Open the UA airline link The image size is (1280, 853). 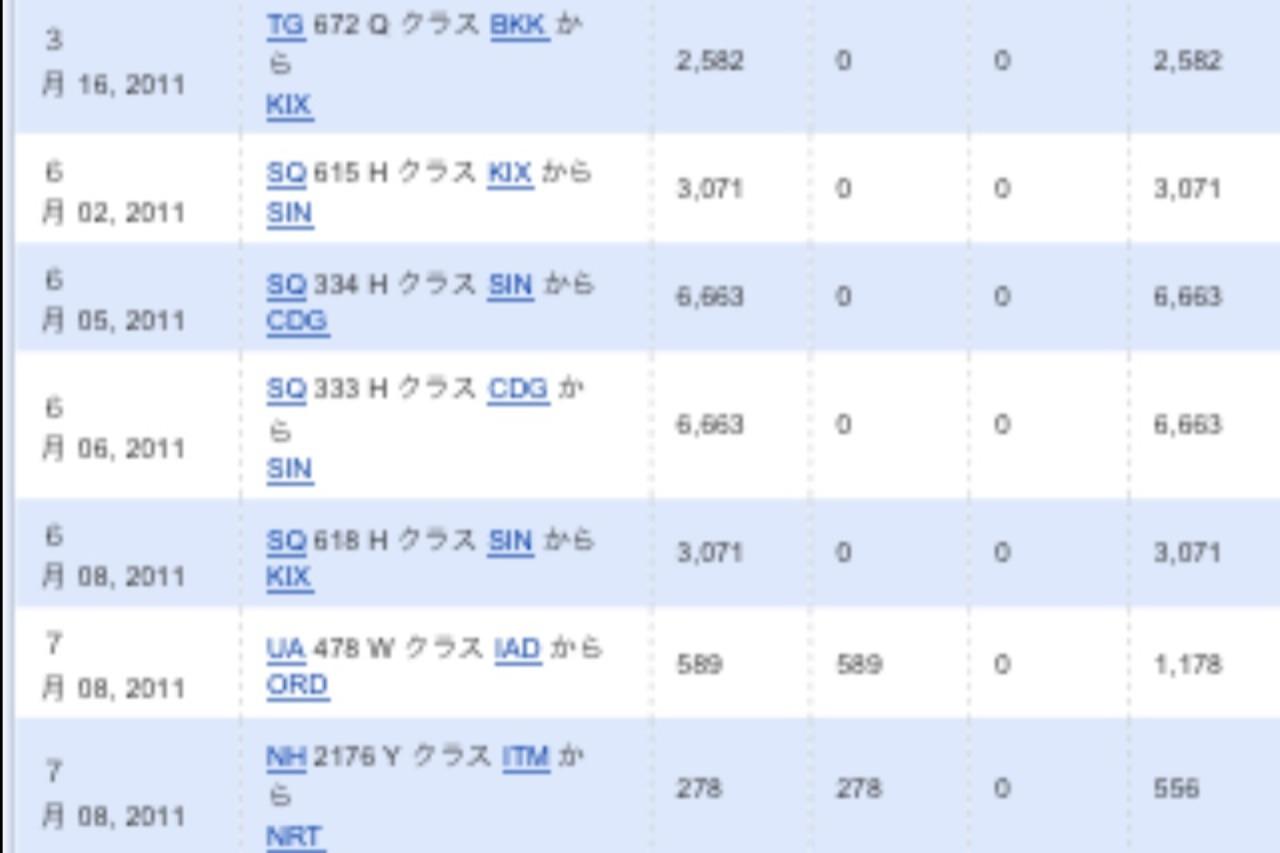[285, 649]
